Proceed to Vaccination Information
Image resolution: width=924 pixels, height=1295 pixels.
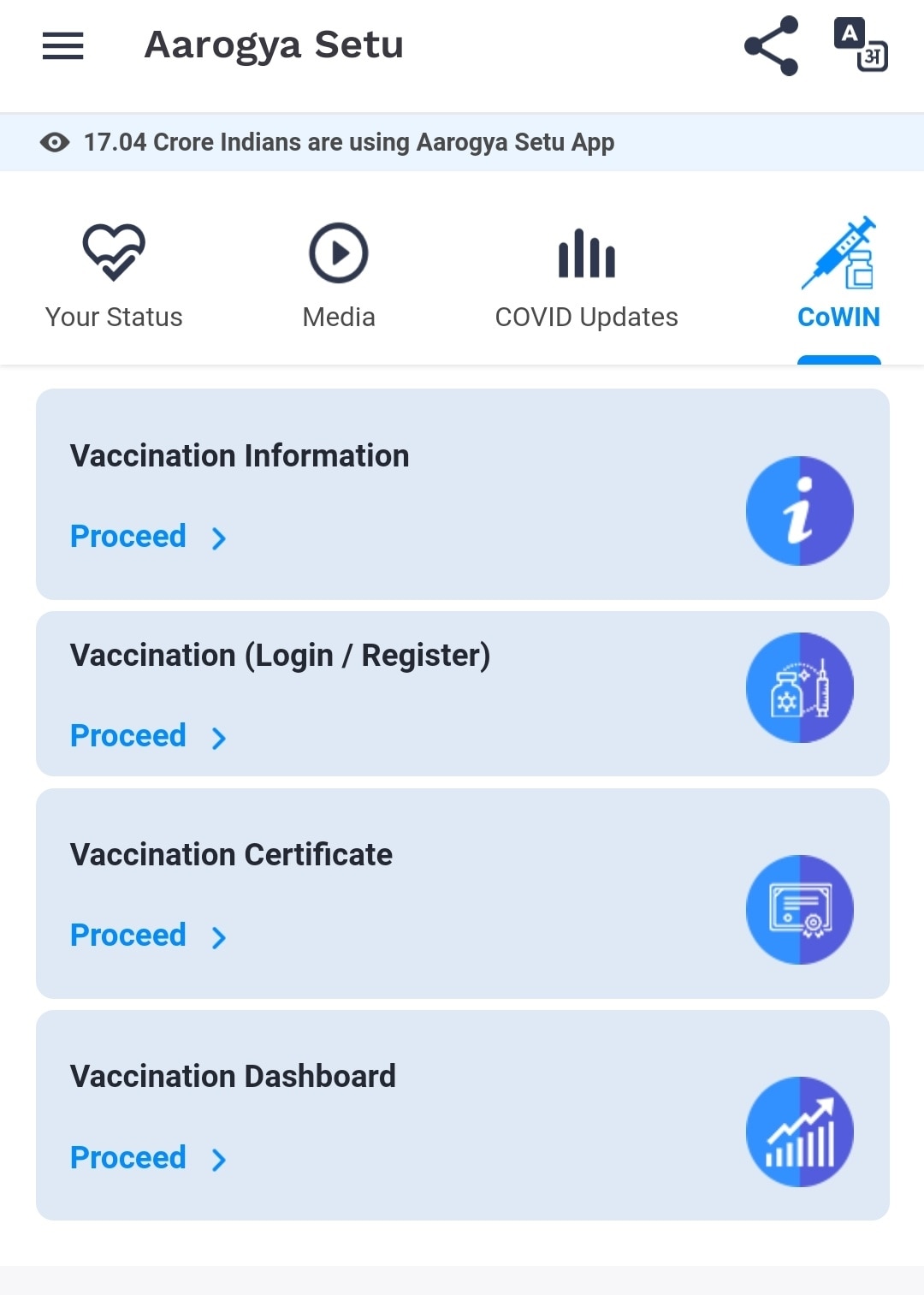coord(148,537)
